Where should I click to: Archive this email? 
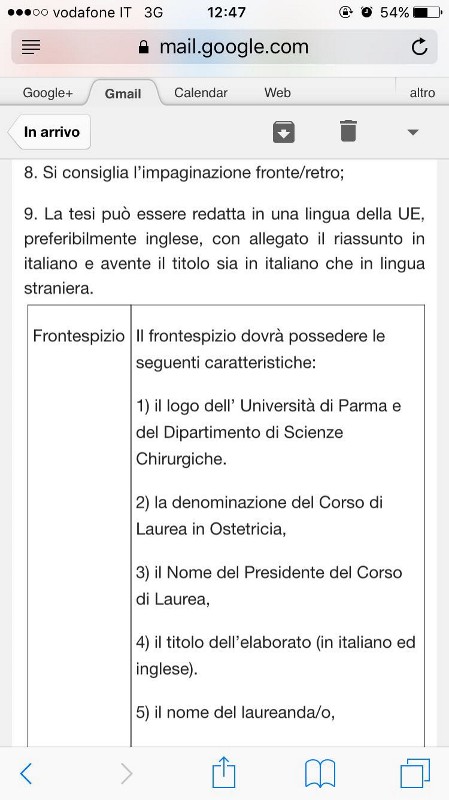(x=284, y=132)
